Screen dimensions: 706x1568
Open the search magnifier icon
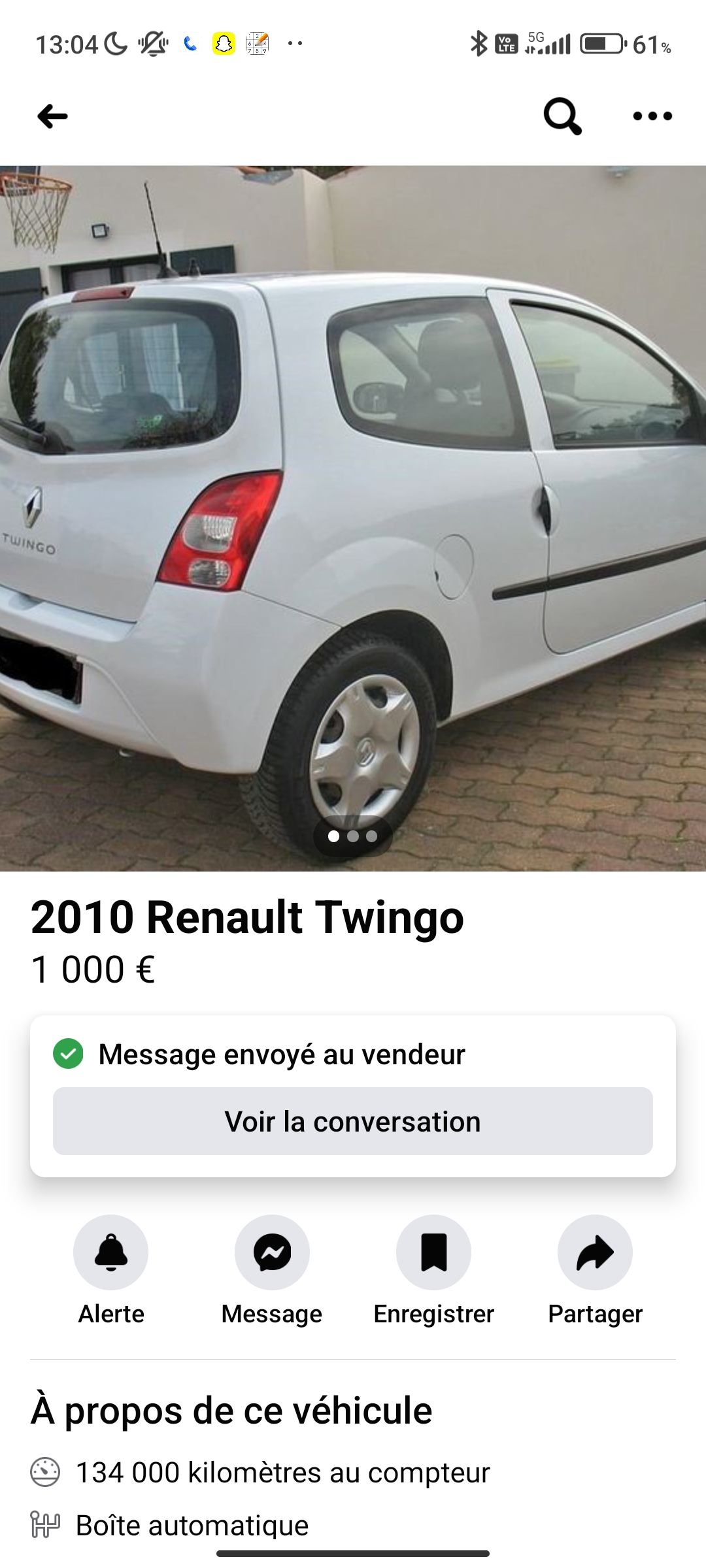coord(562,116)
